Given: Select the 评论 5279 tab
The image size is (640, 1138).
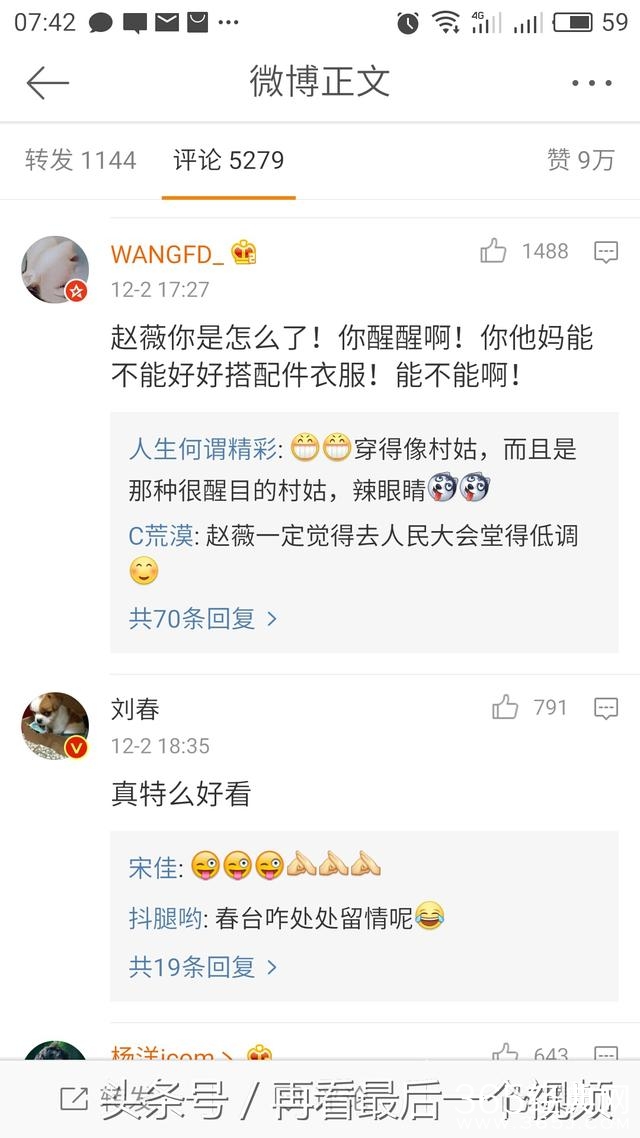Looking at the screenshot, I should click(x=228, y=160).
